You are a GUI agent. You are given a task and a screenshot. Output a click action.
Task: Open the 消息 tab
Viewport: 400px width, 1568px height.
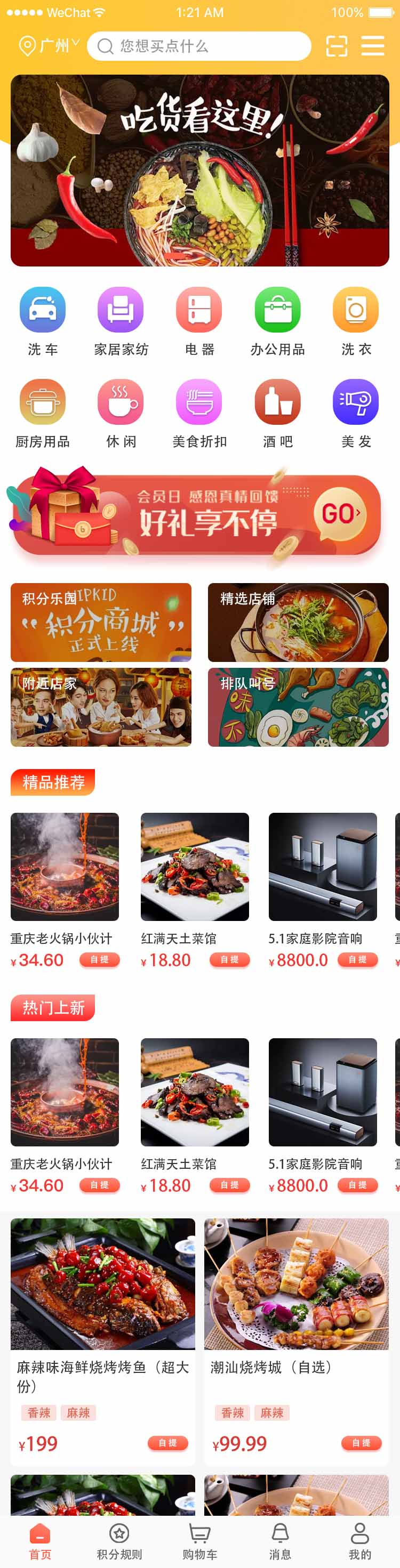[280, 1541]
